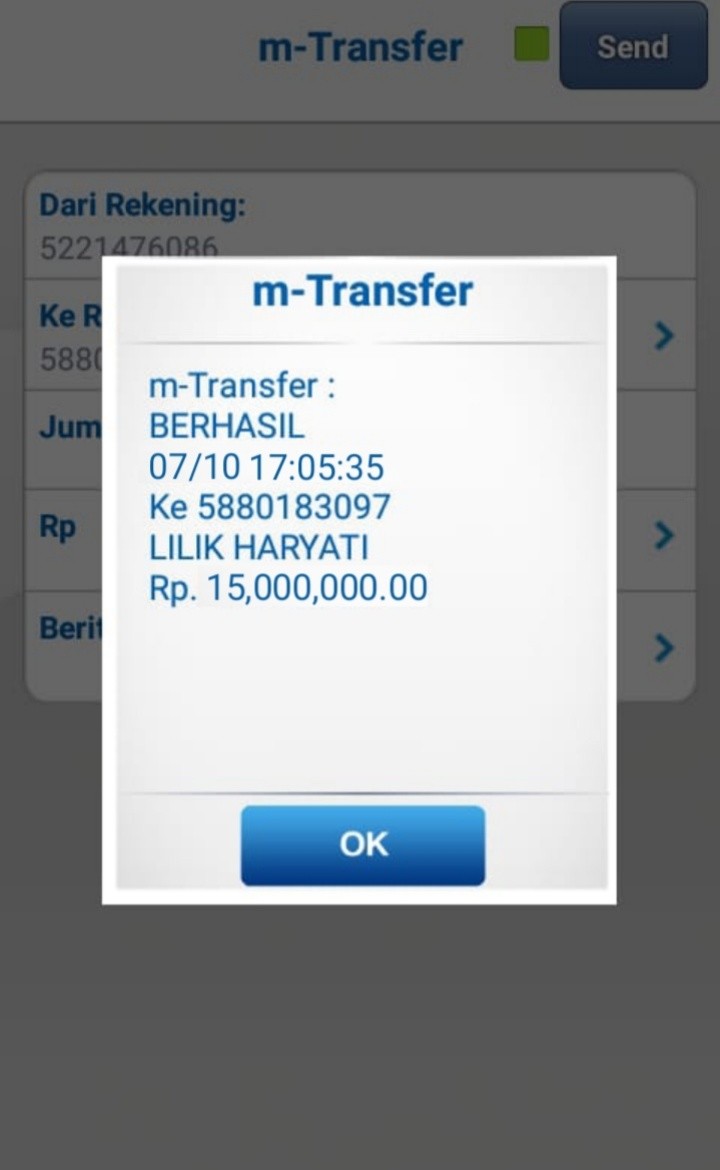This screenshot has width=720, height=1170.
Task: Tap the Jumlah amount field
Action: pos(70,427)
